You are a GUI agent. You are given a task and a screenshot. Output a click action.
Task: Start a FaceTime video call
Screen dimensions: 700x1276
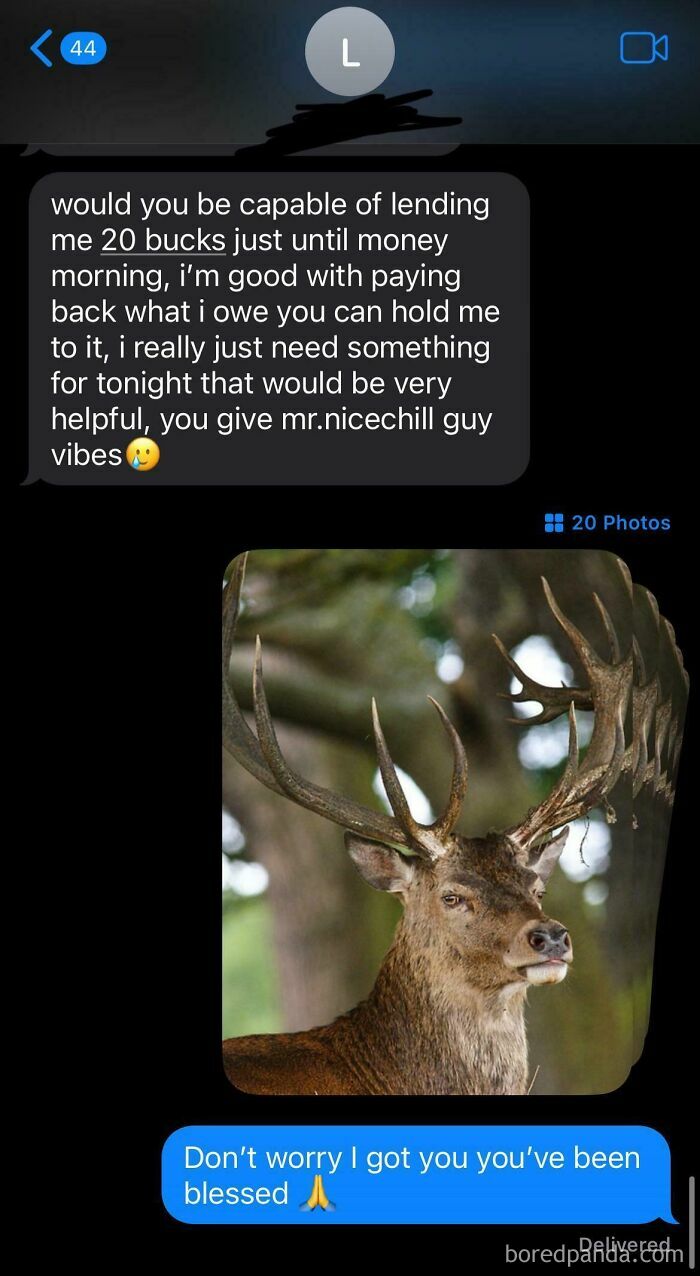coord(643,48)
